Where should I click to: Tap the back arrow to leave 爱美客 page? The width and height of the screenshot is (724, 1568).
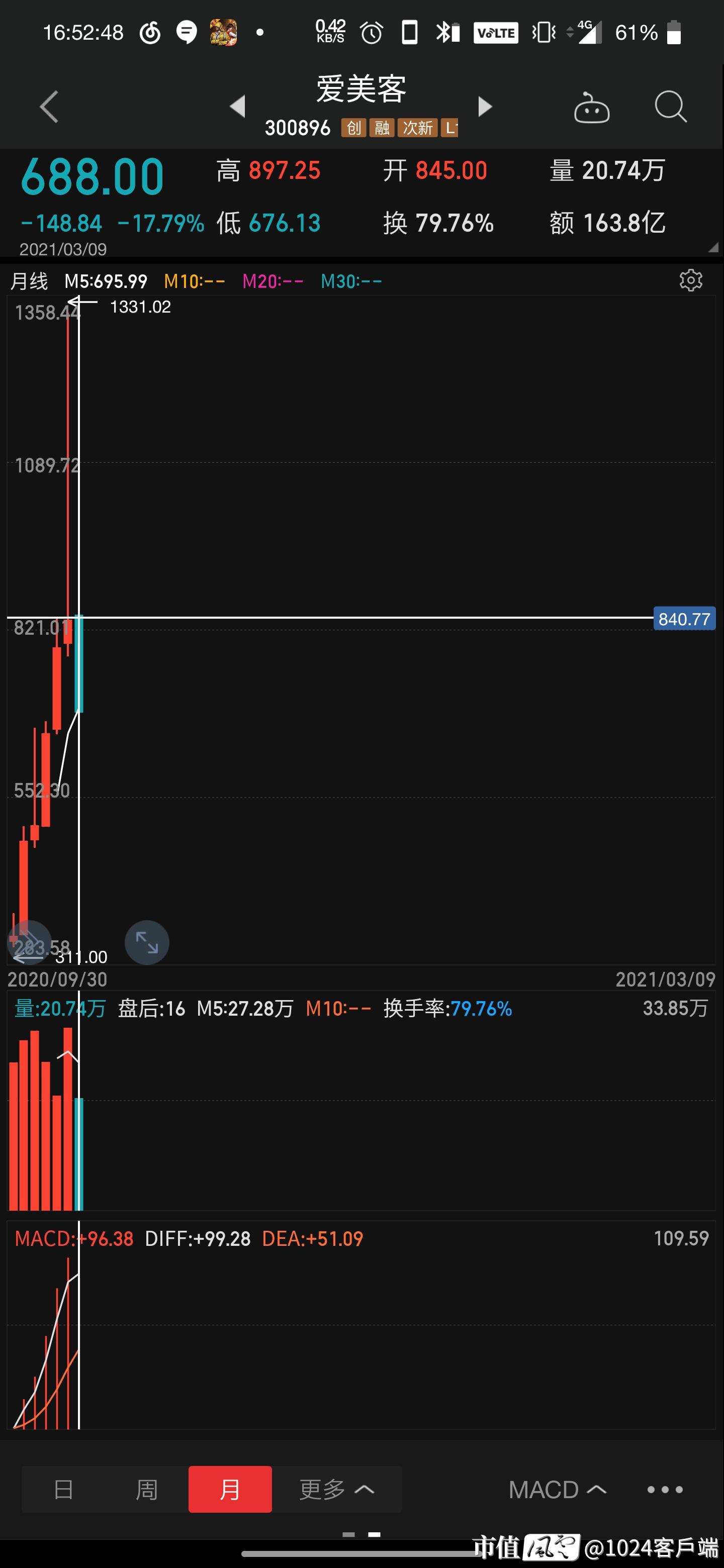(x=49, y=107)
